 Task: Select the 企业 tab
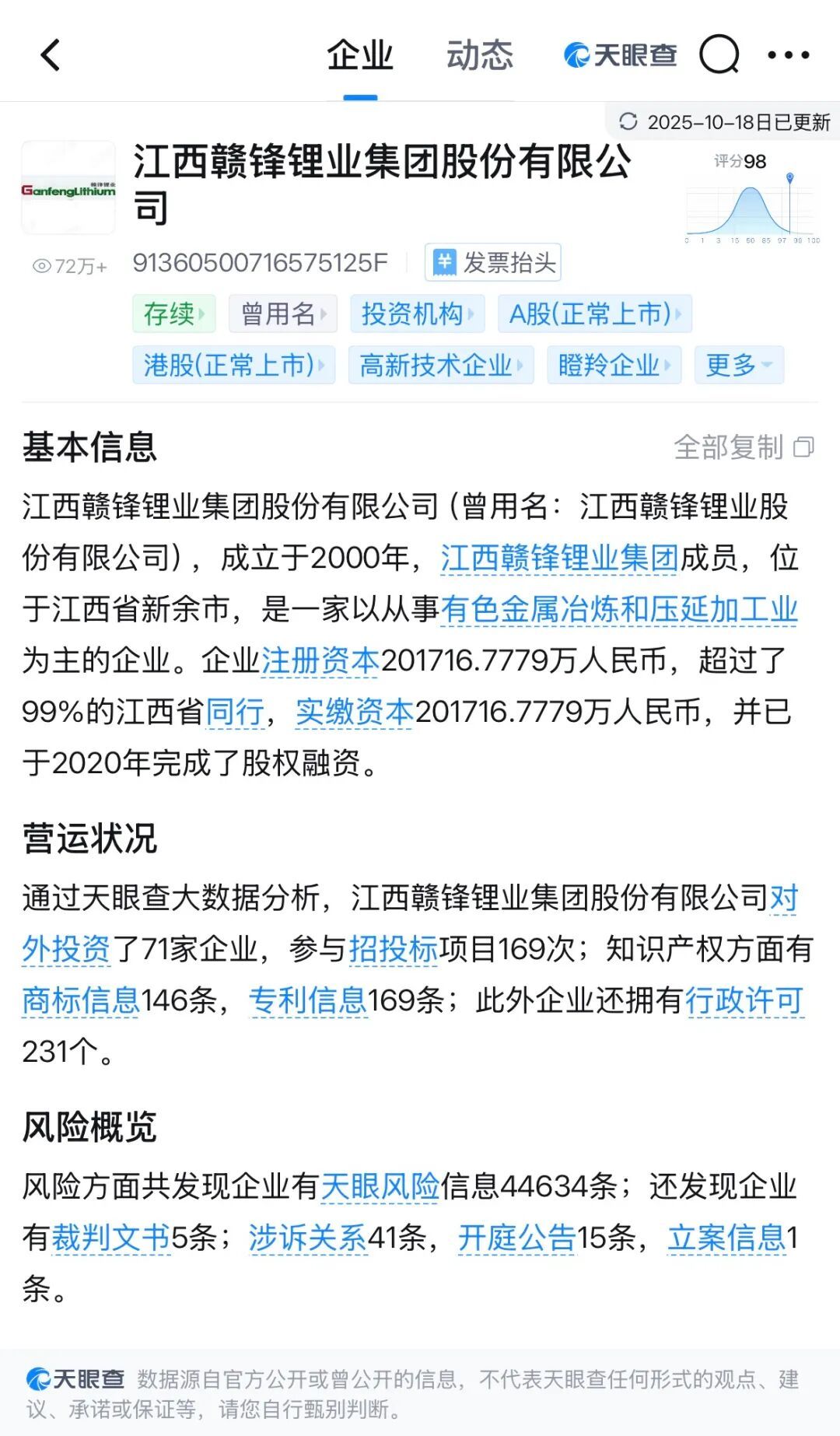click(360, 55)
